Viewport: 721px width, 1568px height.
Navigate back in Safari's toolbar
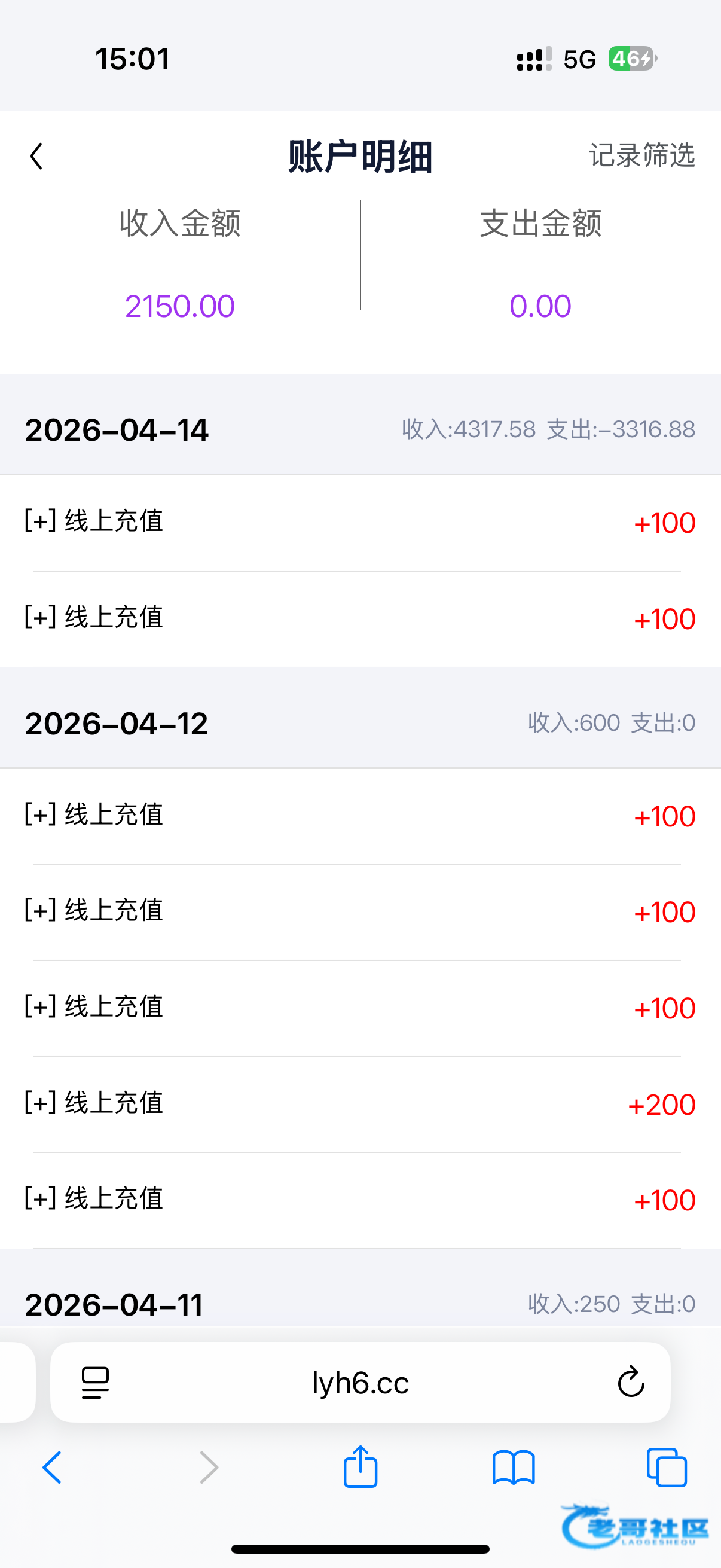pyautogui.click(x=53, y=1467)
